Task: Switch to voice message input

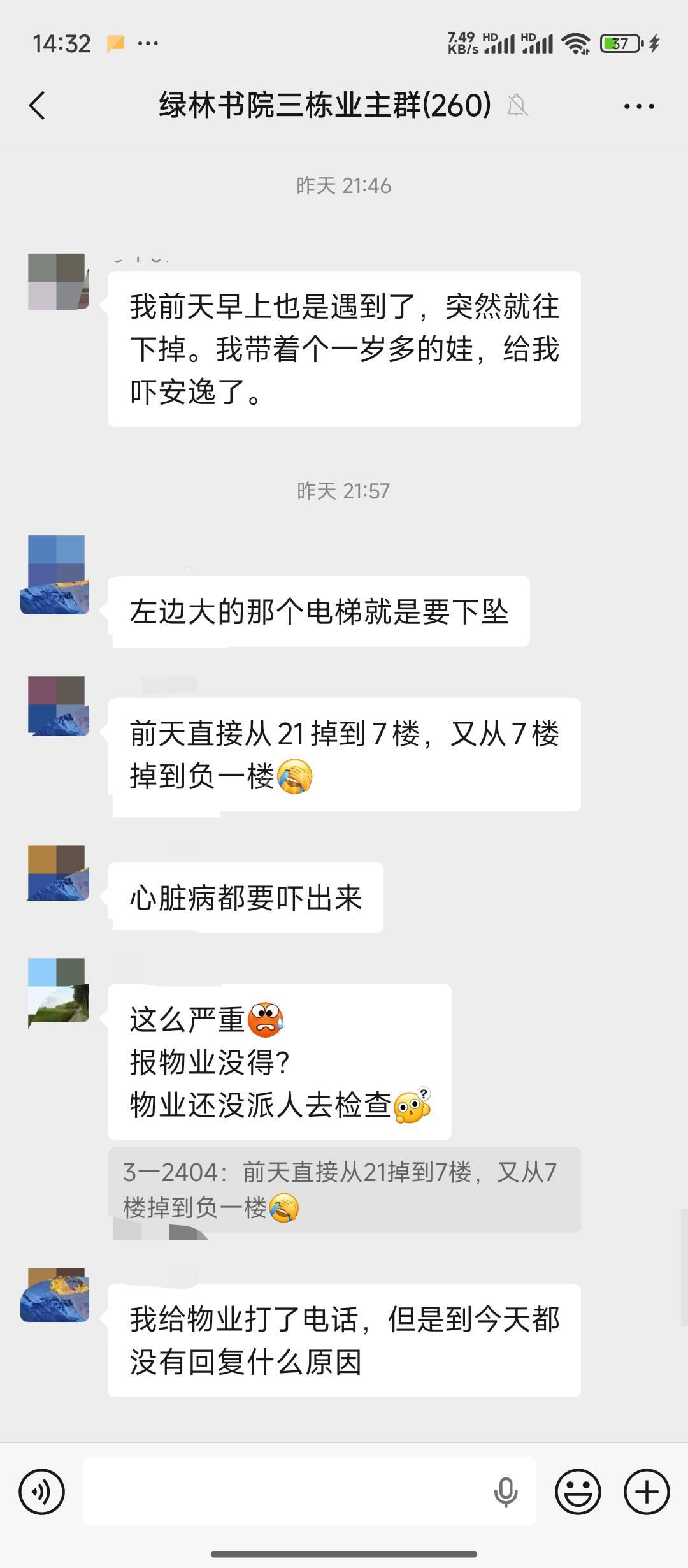Action: point(42,1492)
